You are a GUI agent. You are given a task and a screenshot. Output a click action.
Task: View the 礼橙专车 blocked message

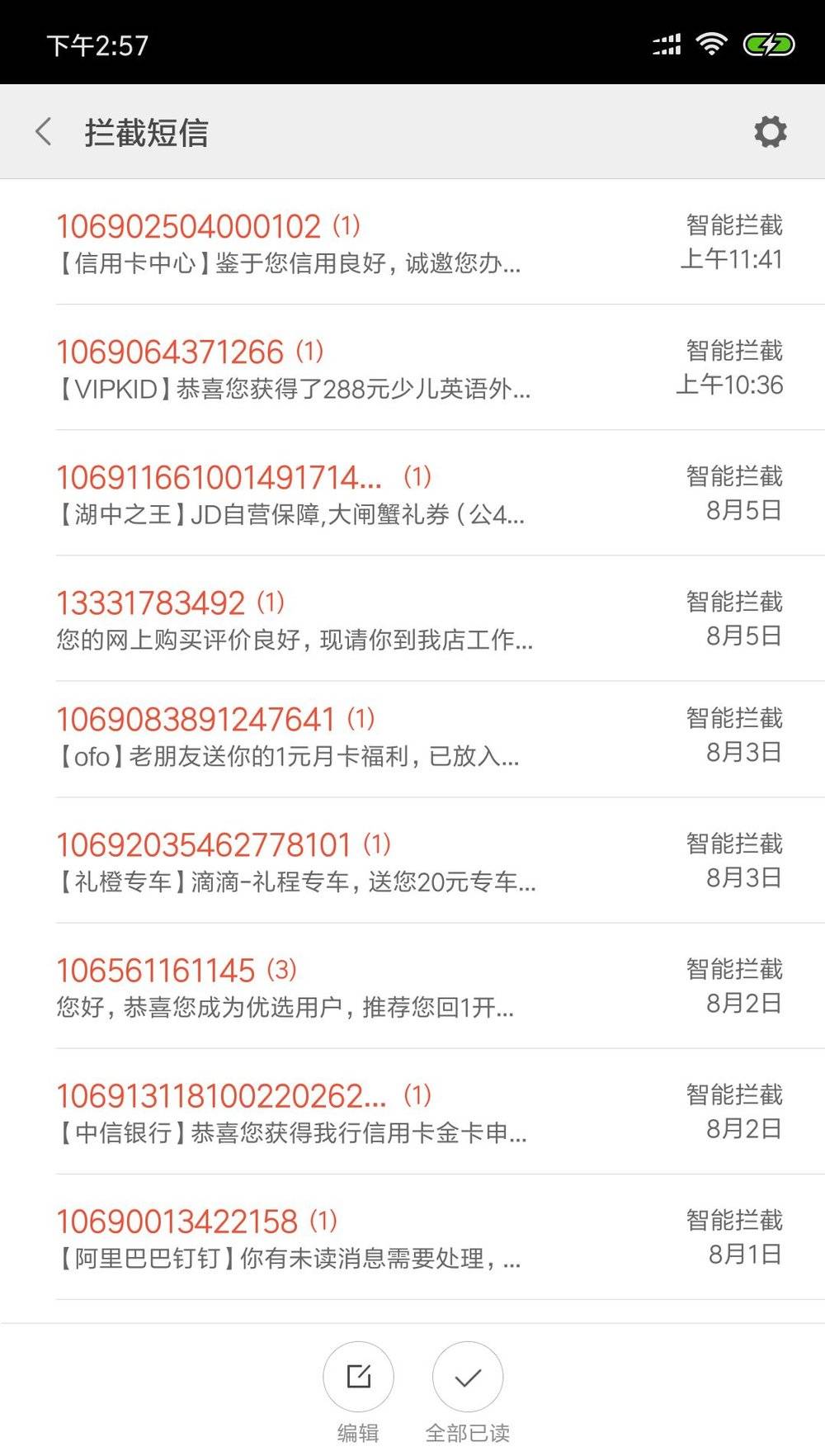[x=412, y=860]
